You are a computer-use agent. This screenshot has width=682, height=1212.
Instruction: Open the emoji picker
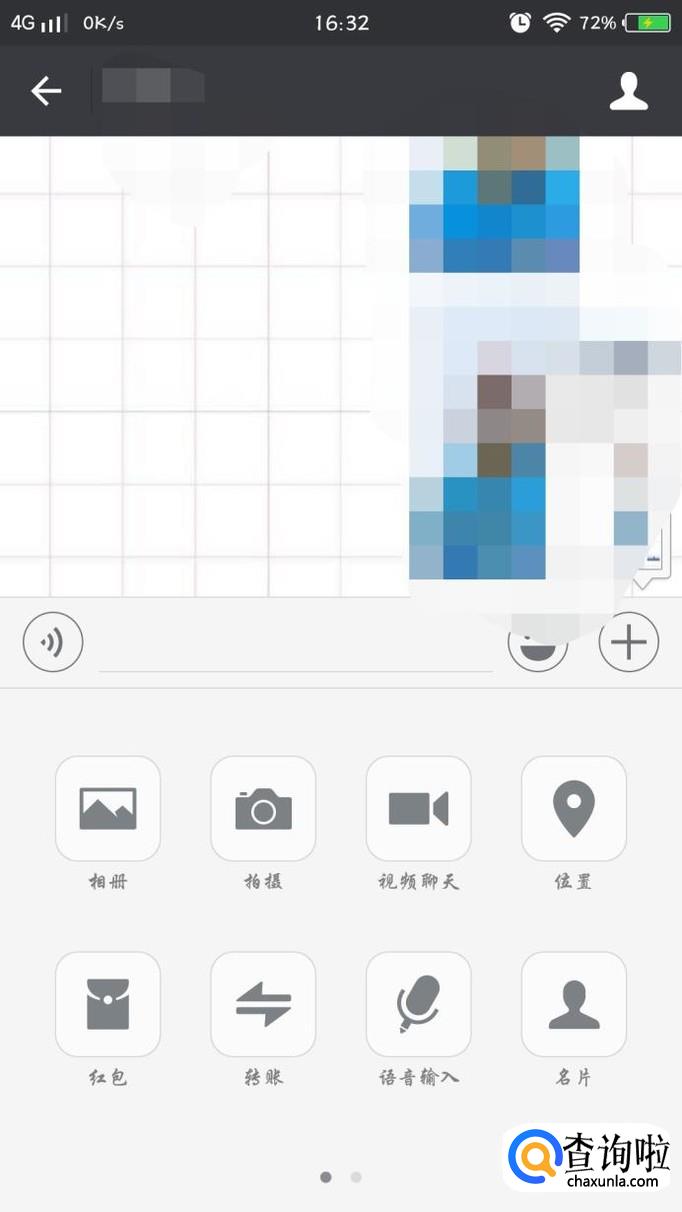tap(538, 645)
